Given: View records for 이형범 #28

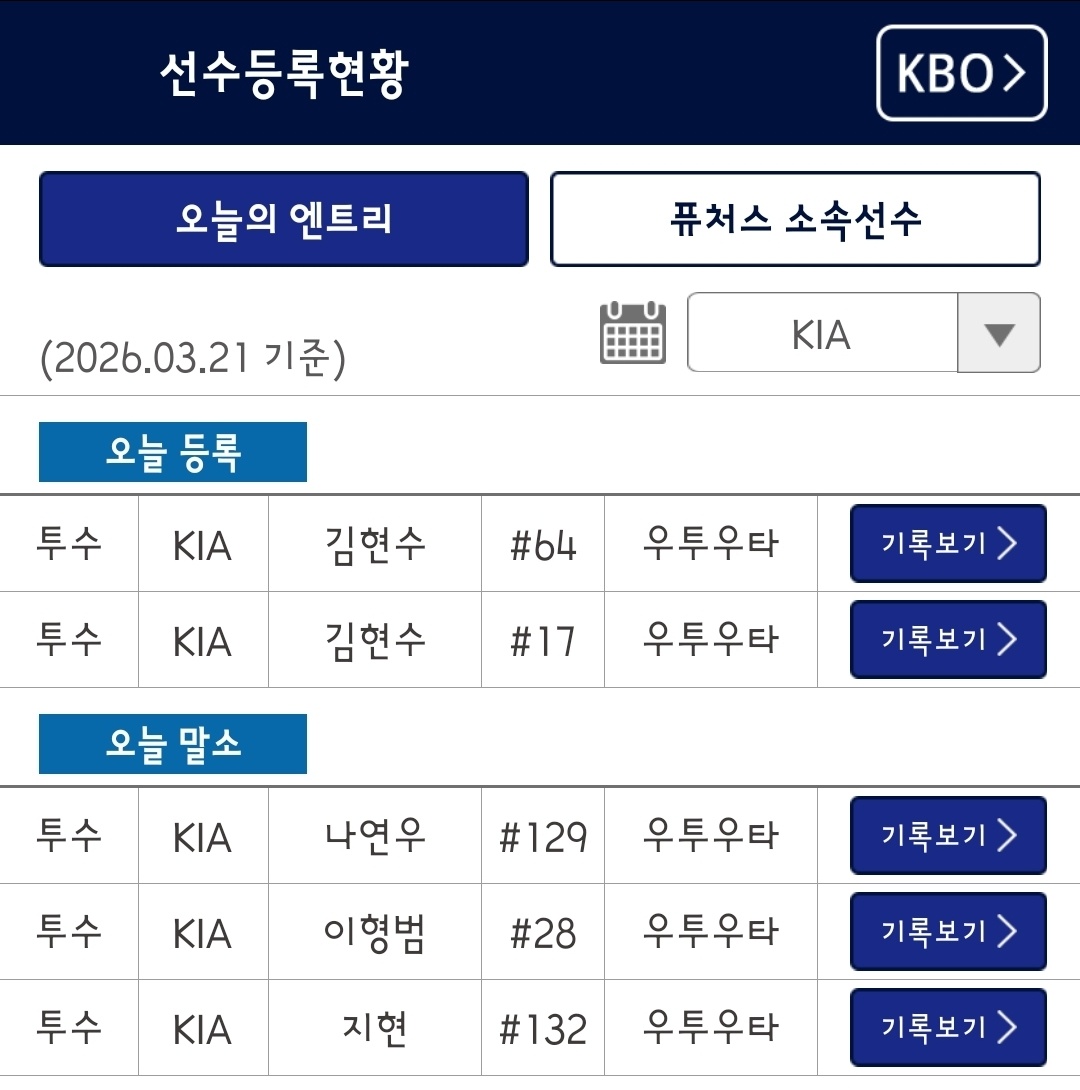Looking at the screenshot, I should pyautogui.click(x=947, y=932).
